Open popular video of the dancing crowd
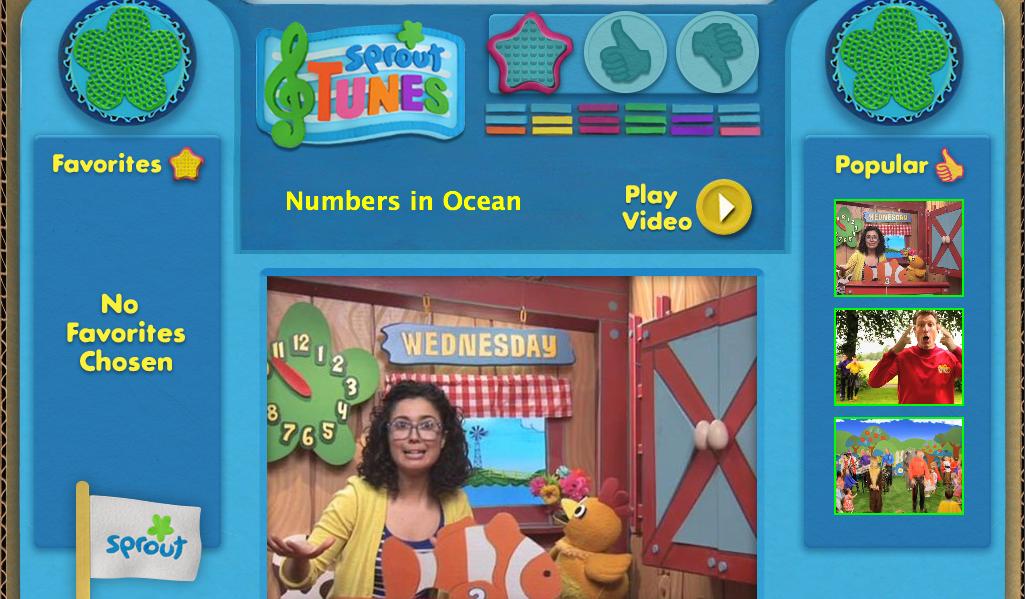The width and height of the screenshot is (1025, 599). (x=898, y=466)
